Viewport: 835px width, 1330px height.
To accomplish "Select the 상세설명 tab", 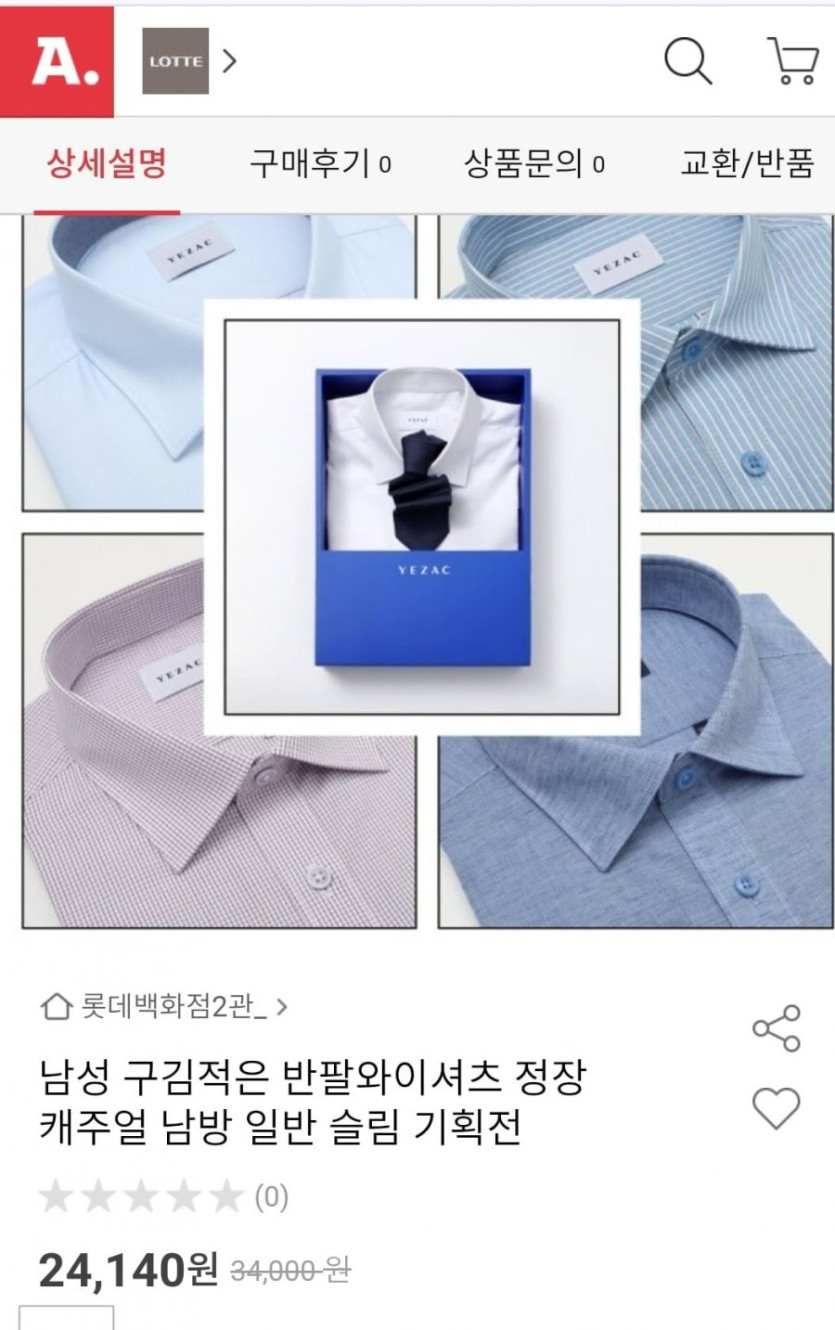I will coord(106,163).
